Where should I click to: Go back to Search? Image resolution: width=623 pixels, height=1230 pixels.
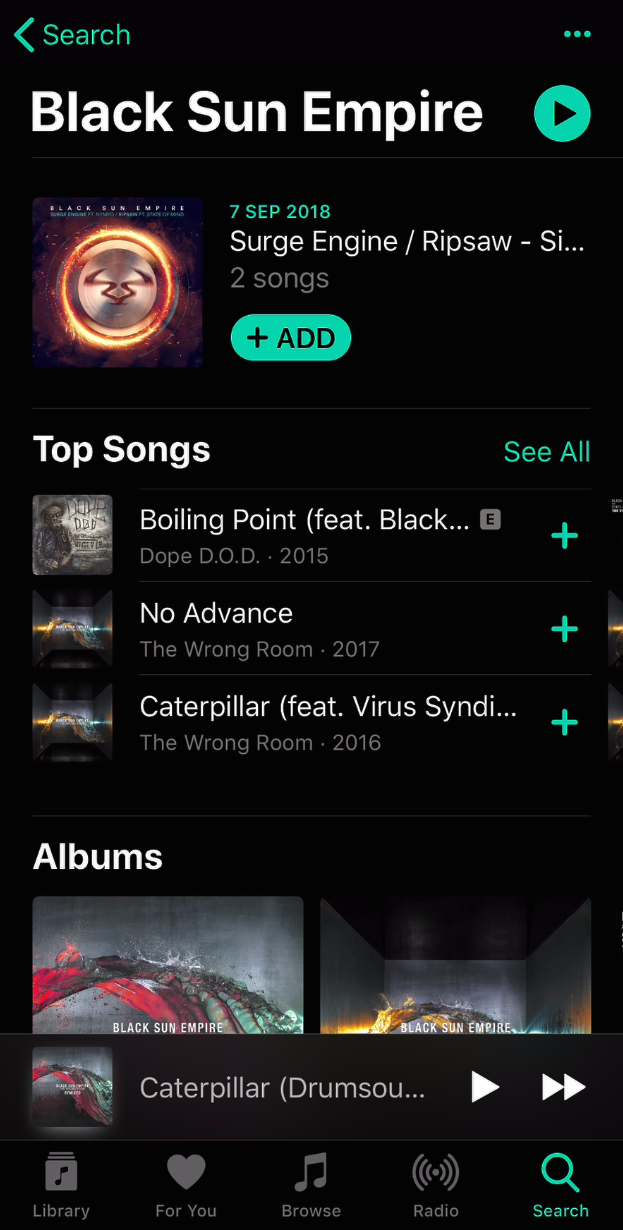click(72, 35)
